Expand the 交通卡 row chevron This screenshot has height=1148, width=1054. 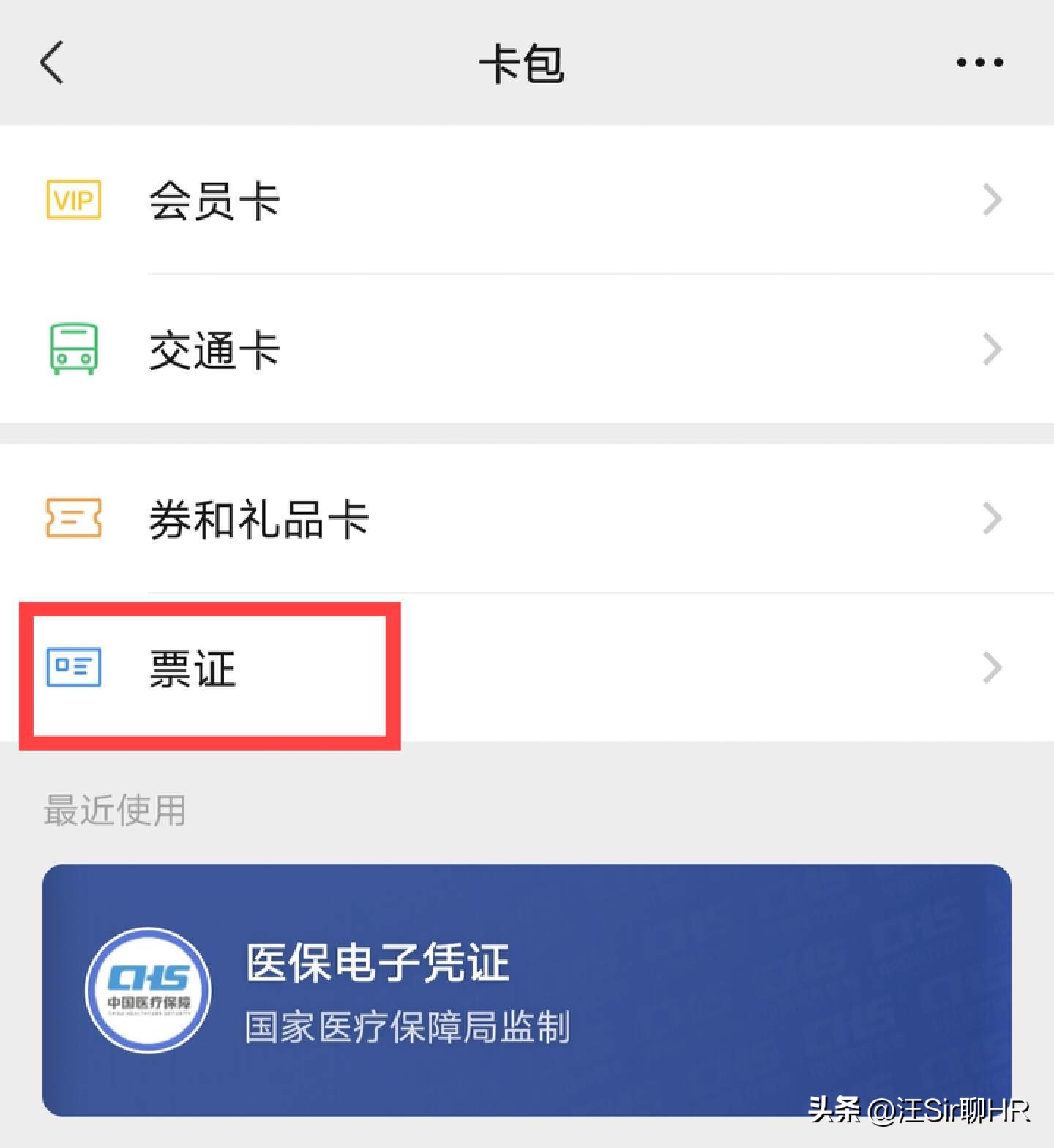pos(993,349)
